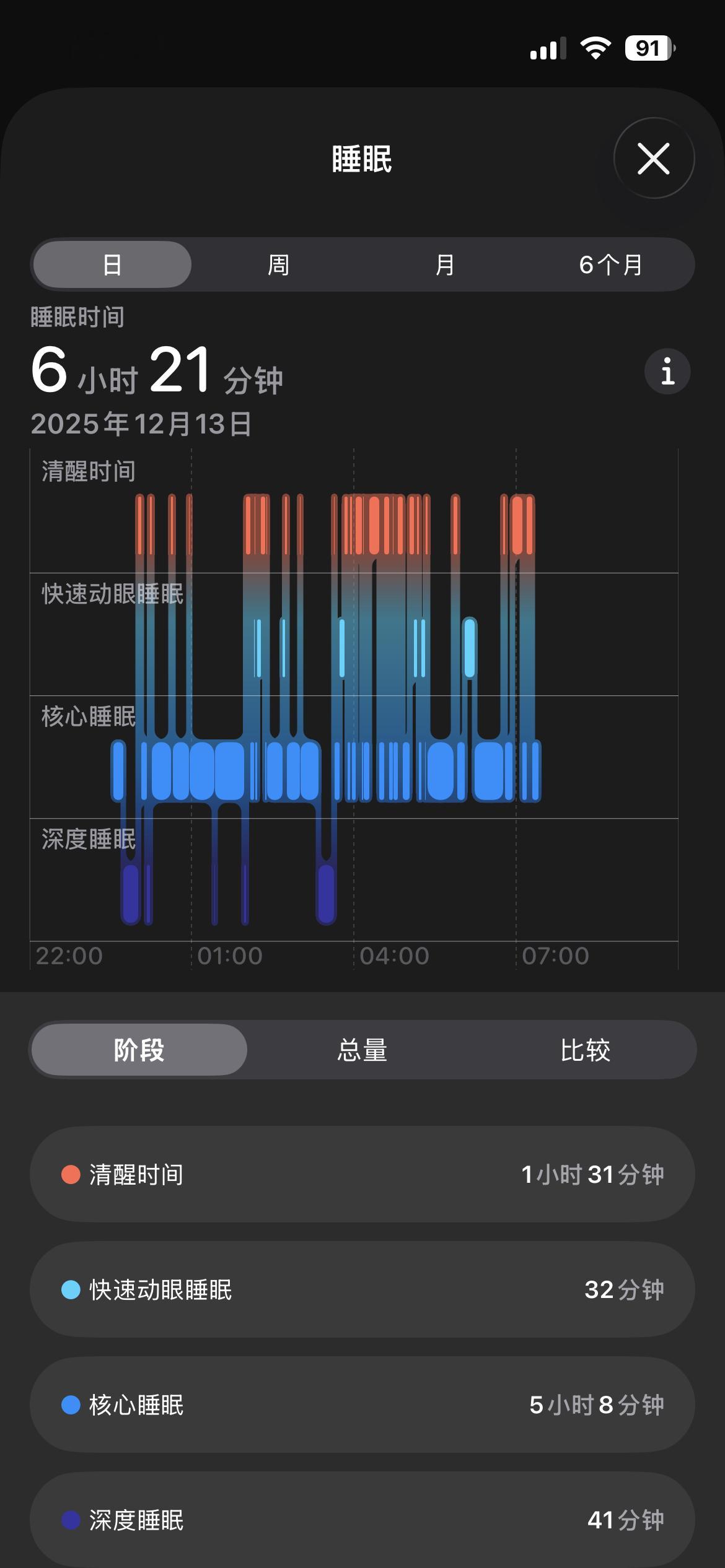The image size is (725, 1568).
Task: Select the 总量 segment
Action: pyautogui.click(x=362, y=1048)
